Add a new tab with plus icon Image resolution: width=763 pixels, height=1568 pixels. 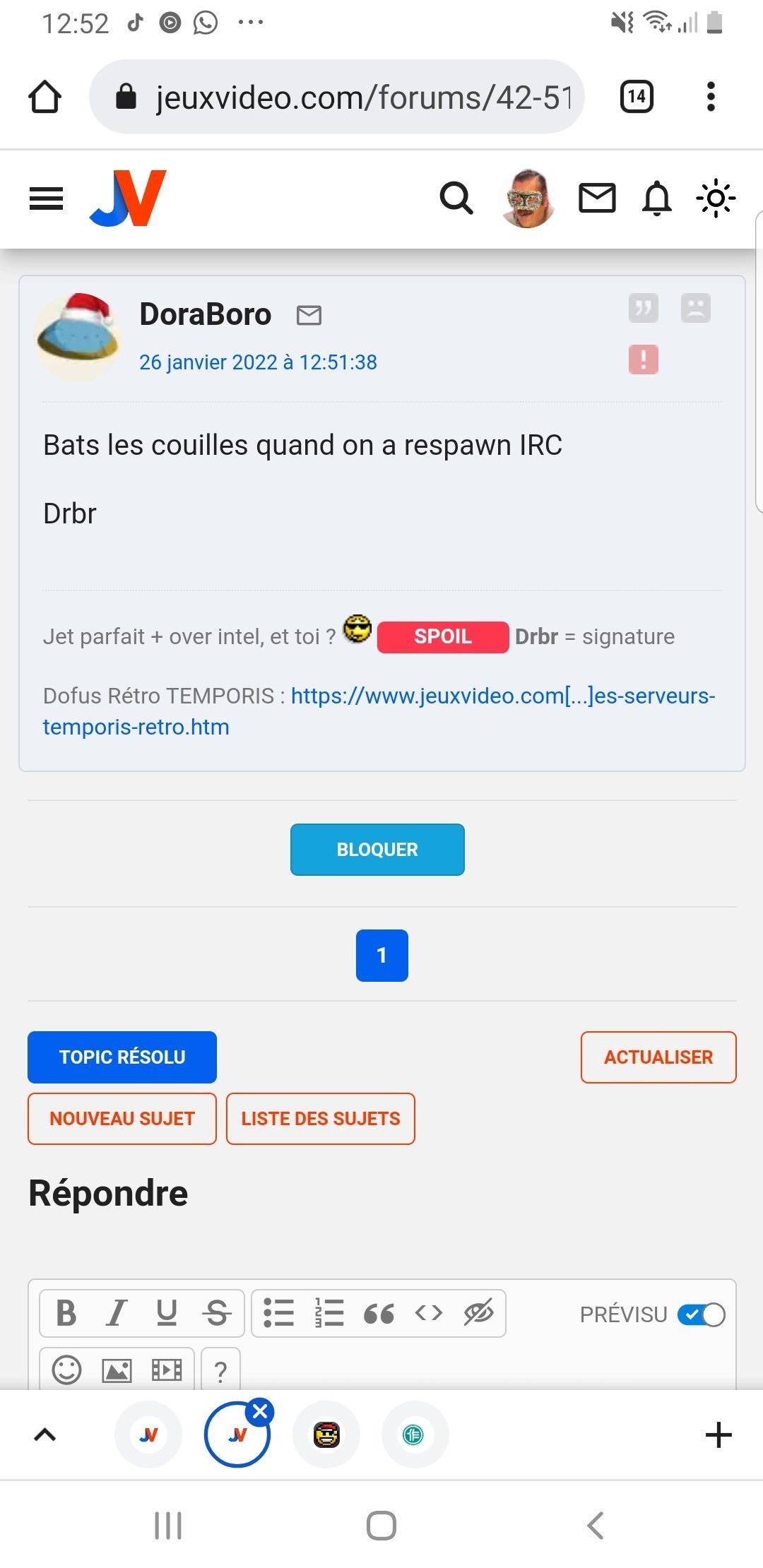pos(718,1435)
